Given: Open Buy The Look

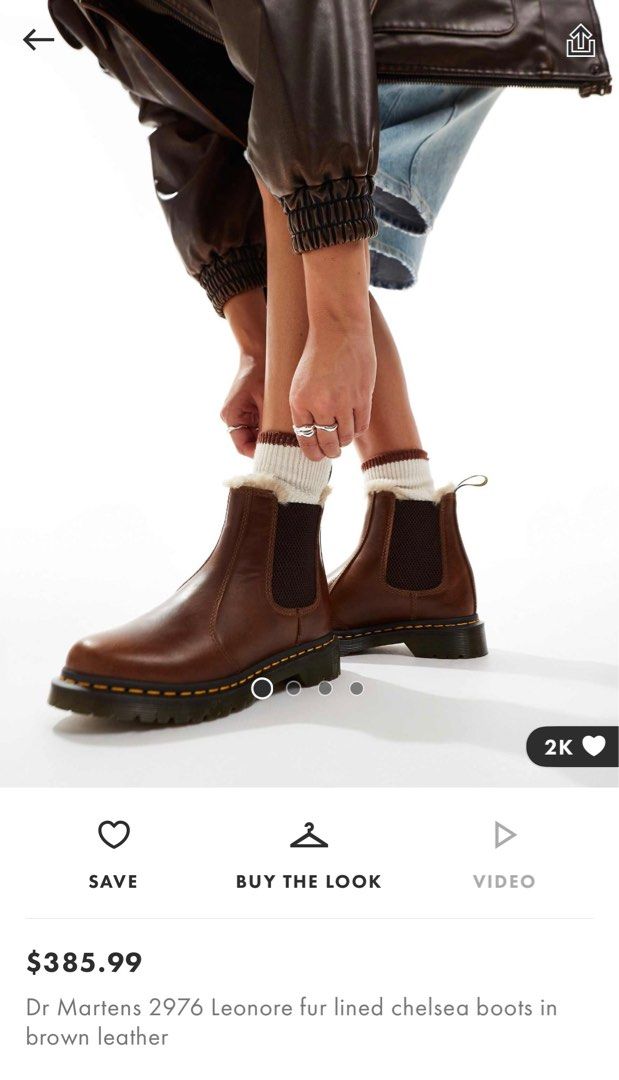Looking at the screenshot, I should coord(309,852).
